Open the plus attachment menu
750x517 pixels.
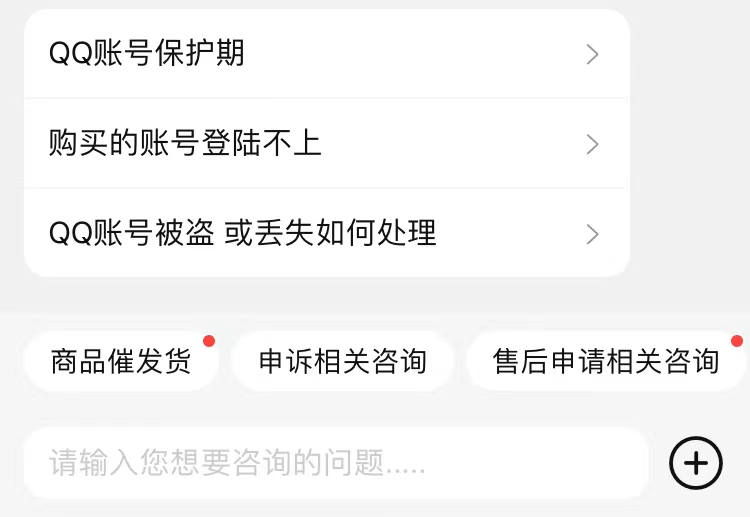(695, 463)
